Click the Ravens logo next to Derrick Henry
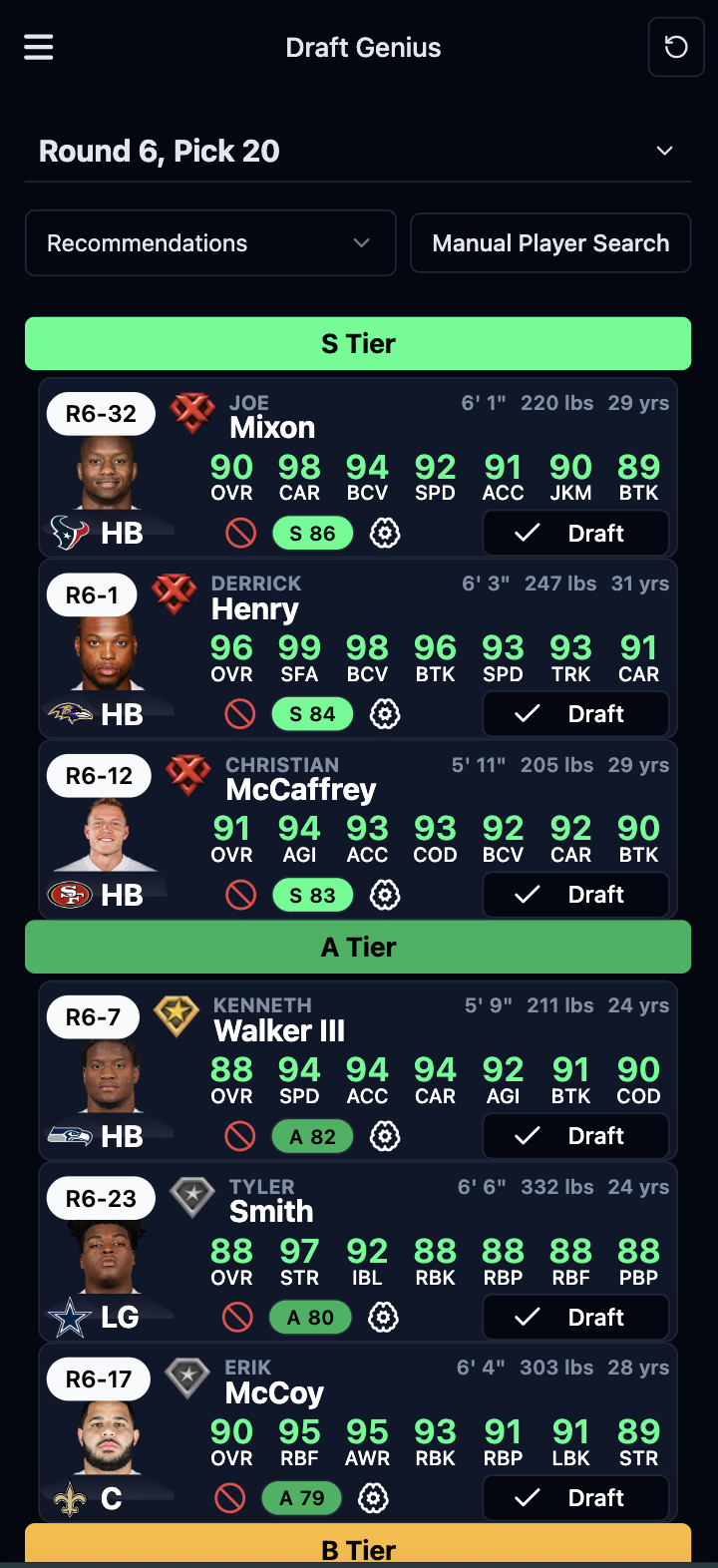The image size is (718, 1568). pos(67,712)
